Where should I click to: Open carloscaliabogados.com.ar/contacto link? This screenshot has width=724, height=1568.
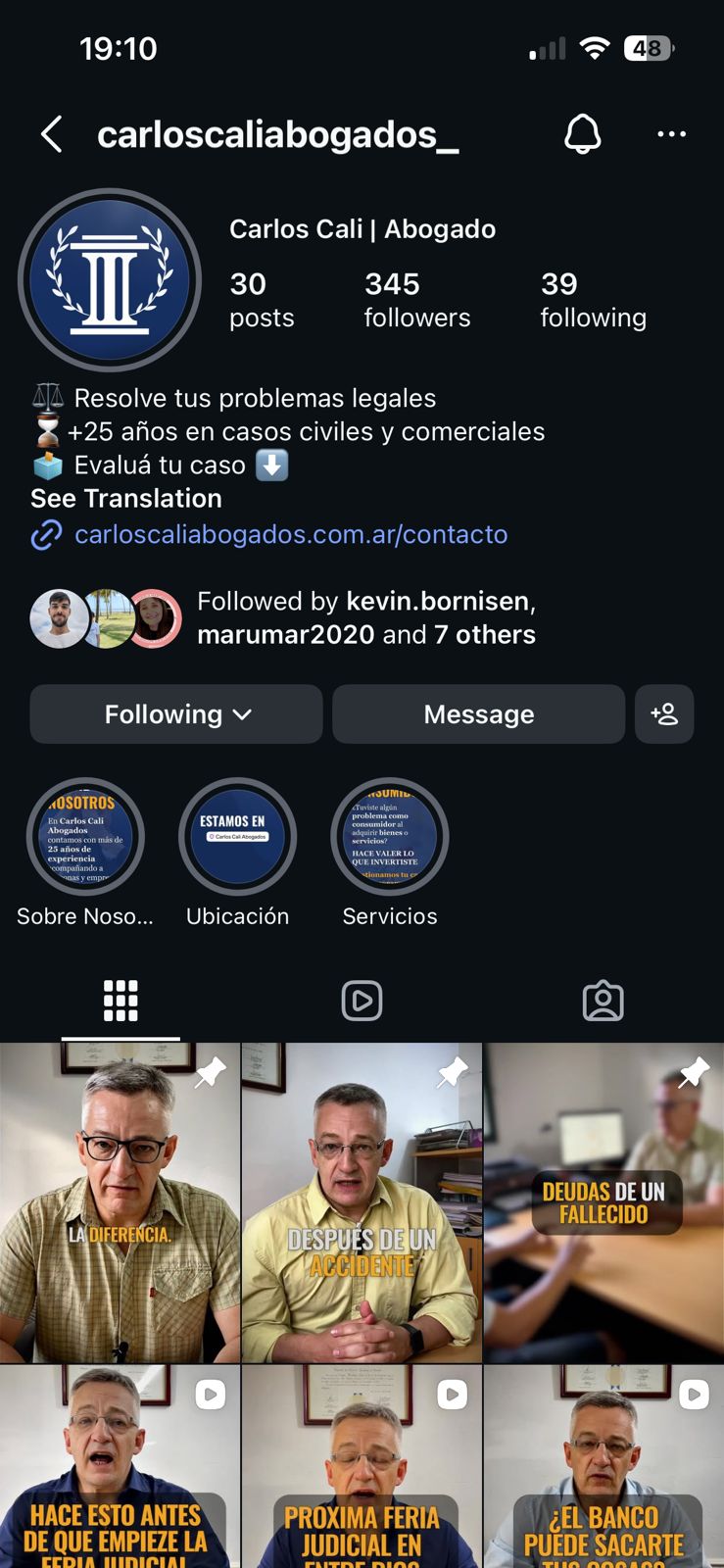(290, 534)
